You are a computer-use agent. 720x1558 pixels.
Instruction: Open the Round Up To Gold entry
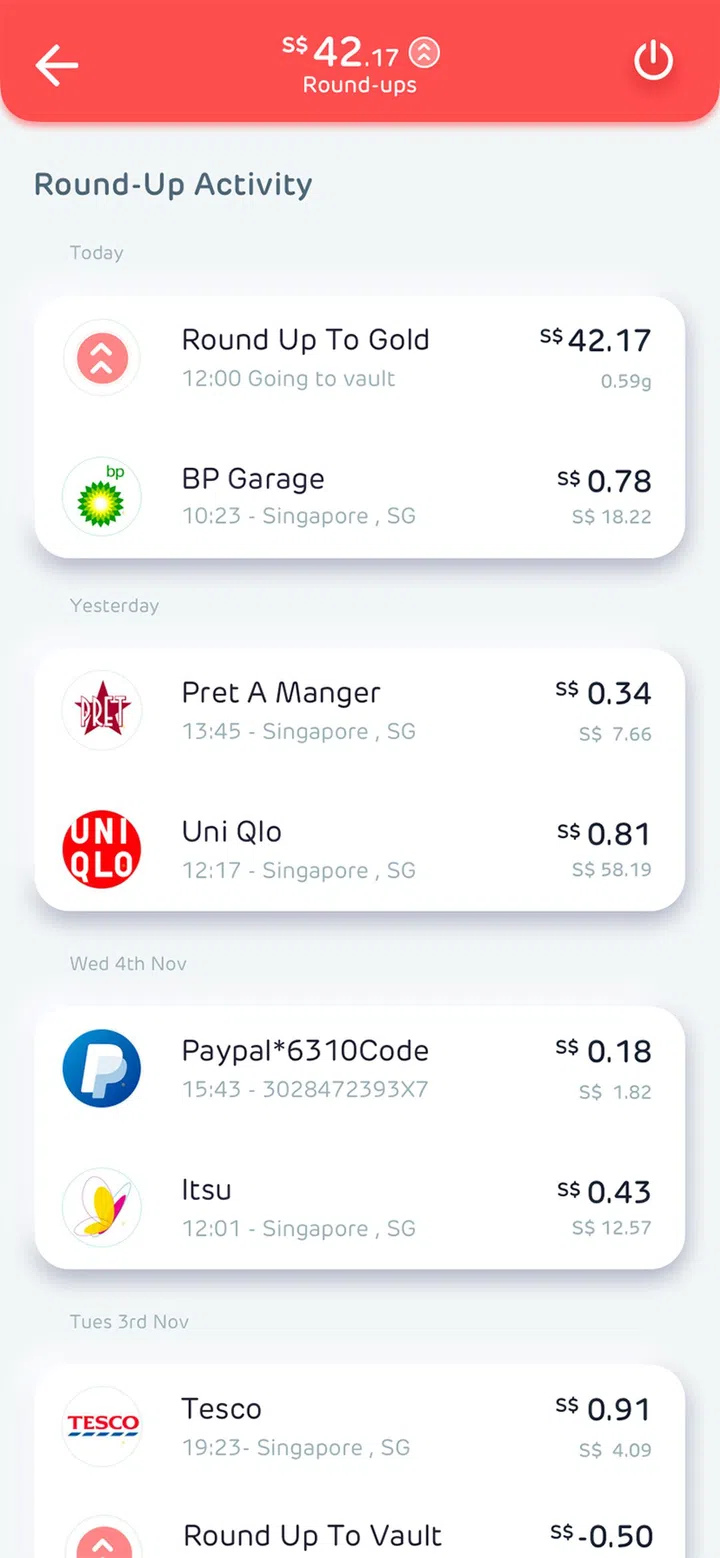[359, 357]
